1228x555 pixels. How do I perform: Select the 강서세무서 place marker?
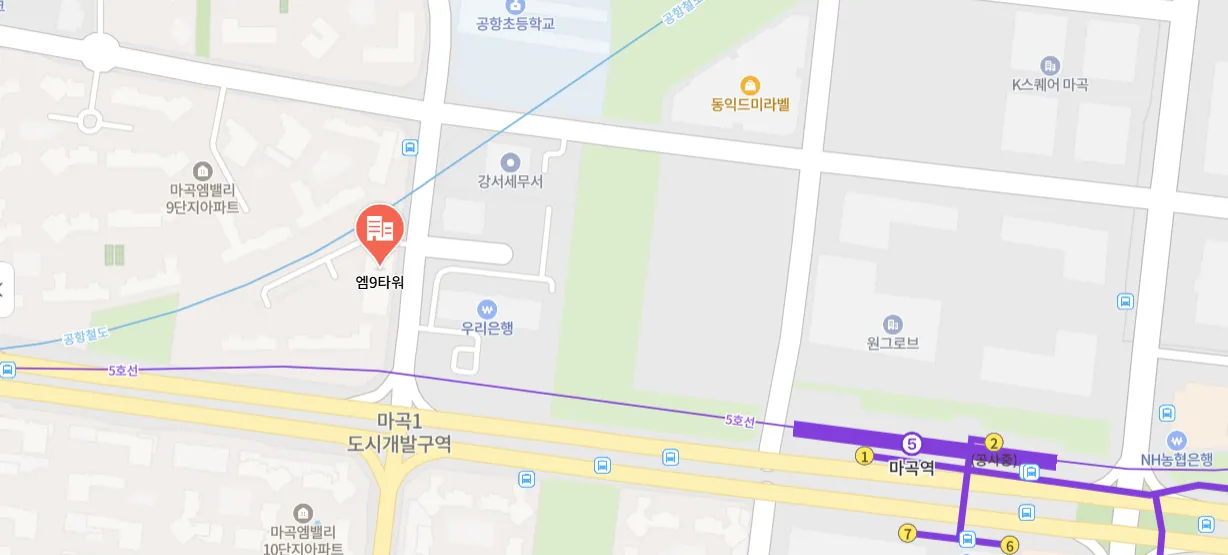(x=510, y=162)
